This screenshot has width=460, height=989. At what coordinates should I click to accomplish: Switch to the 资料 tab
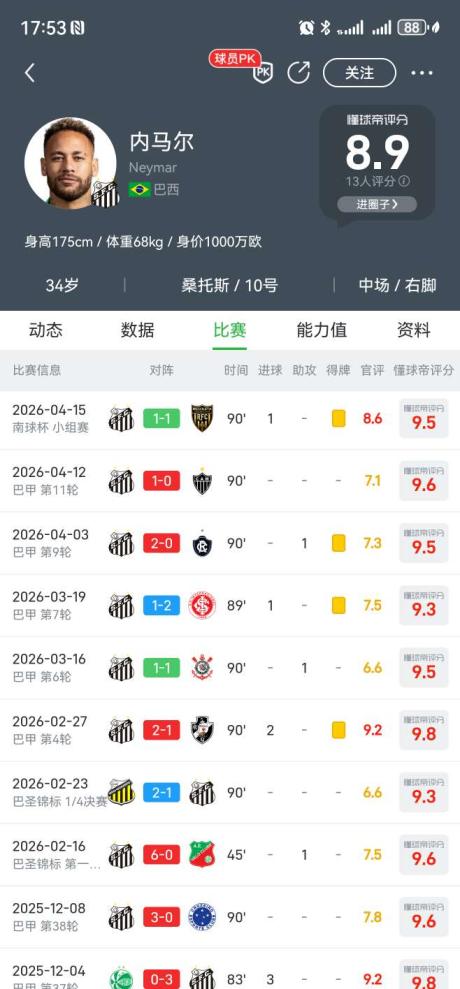[413, 330]
